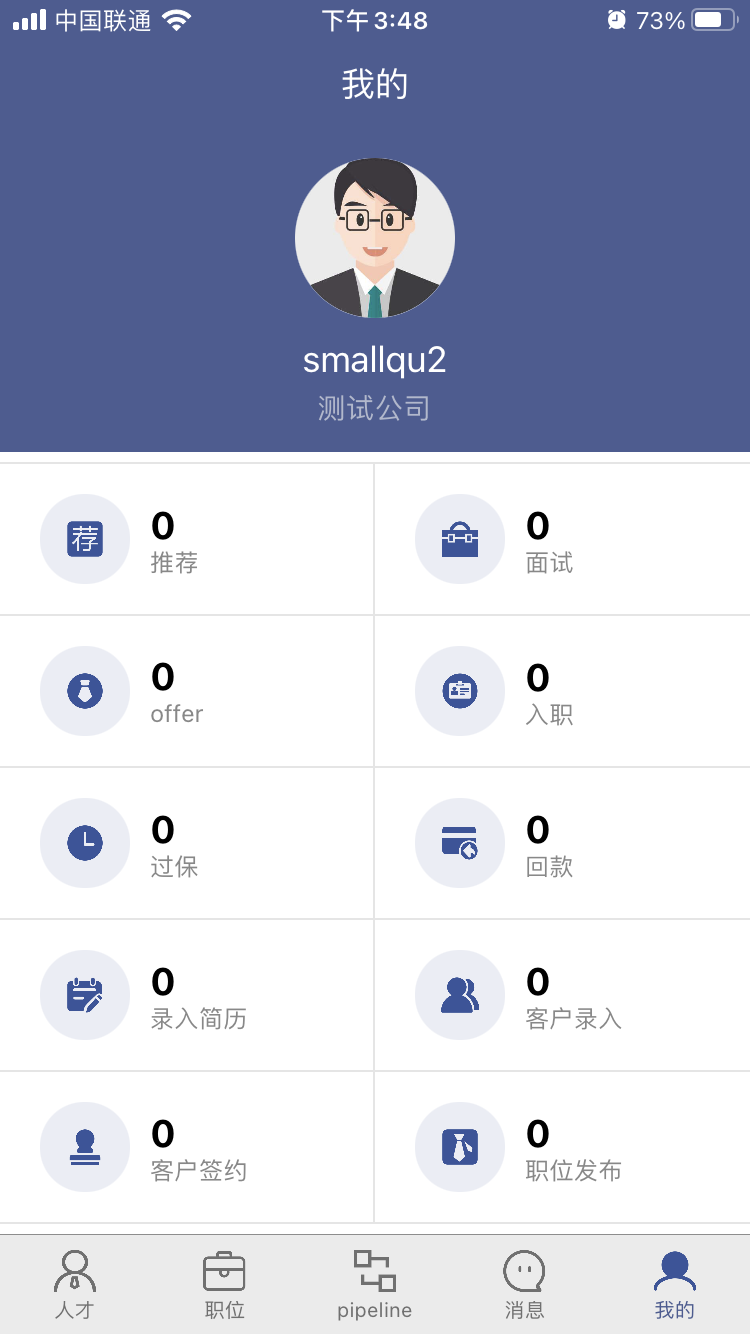750x1334 pixels.
Task: Open the 职位发布 job posting icon
Action: 460,1147
